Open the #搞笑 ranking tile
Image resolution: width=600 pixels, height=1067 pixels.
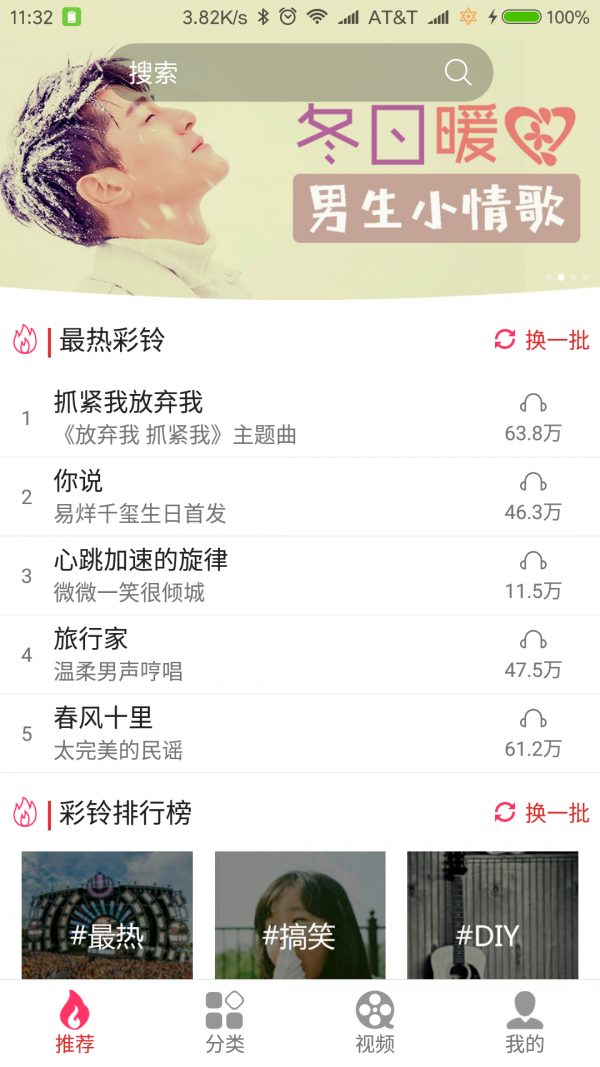tap(299, 915)
